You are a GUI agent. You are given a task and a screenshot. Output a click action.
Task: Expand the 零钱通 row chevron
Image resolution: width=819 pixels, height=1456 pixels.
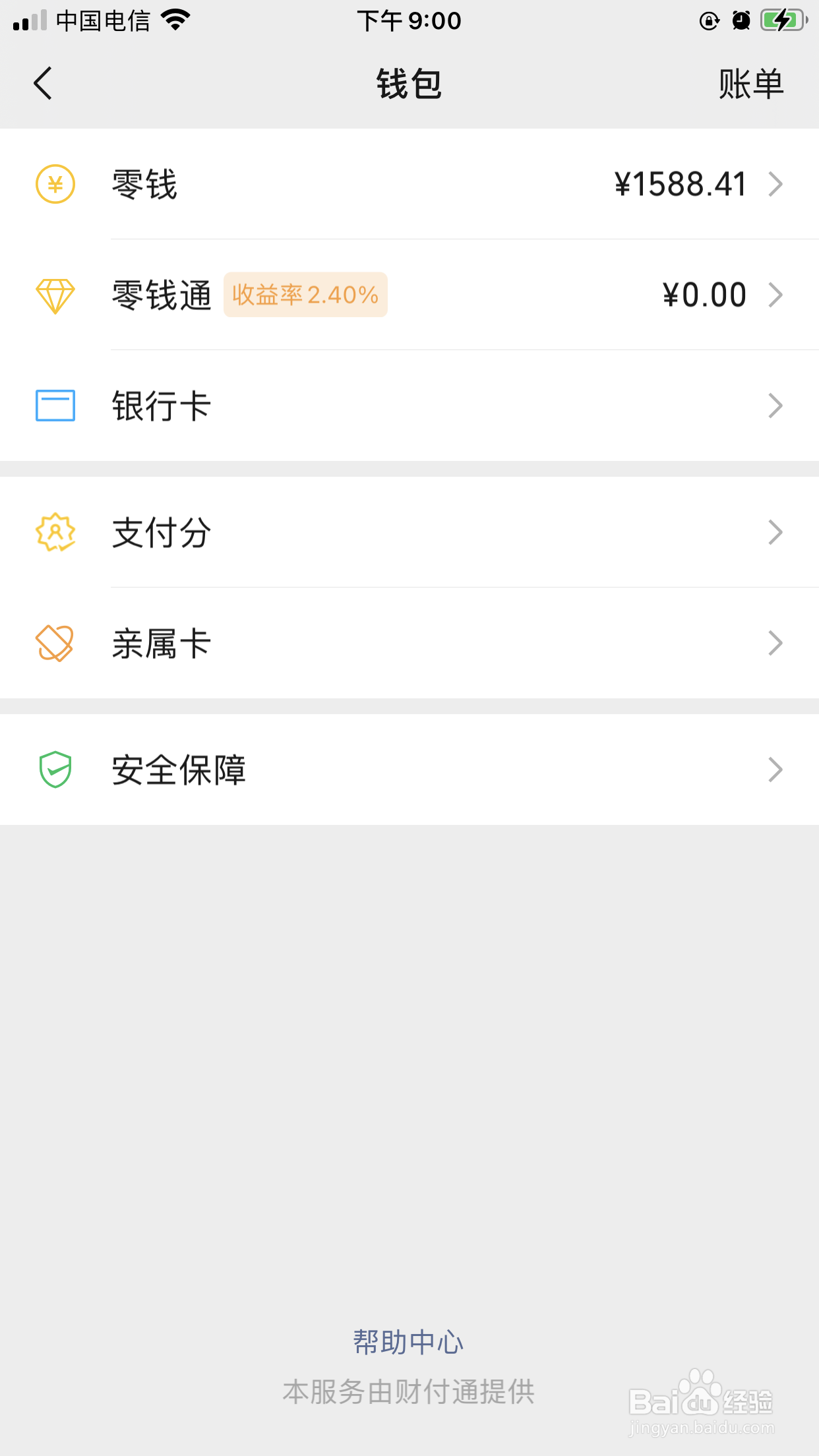click(x=775, y=295)
